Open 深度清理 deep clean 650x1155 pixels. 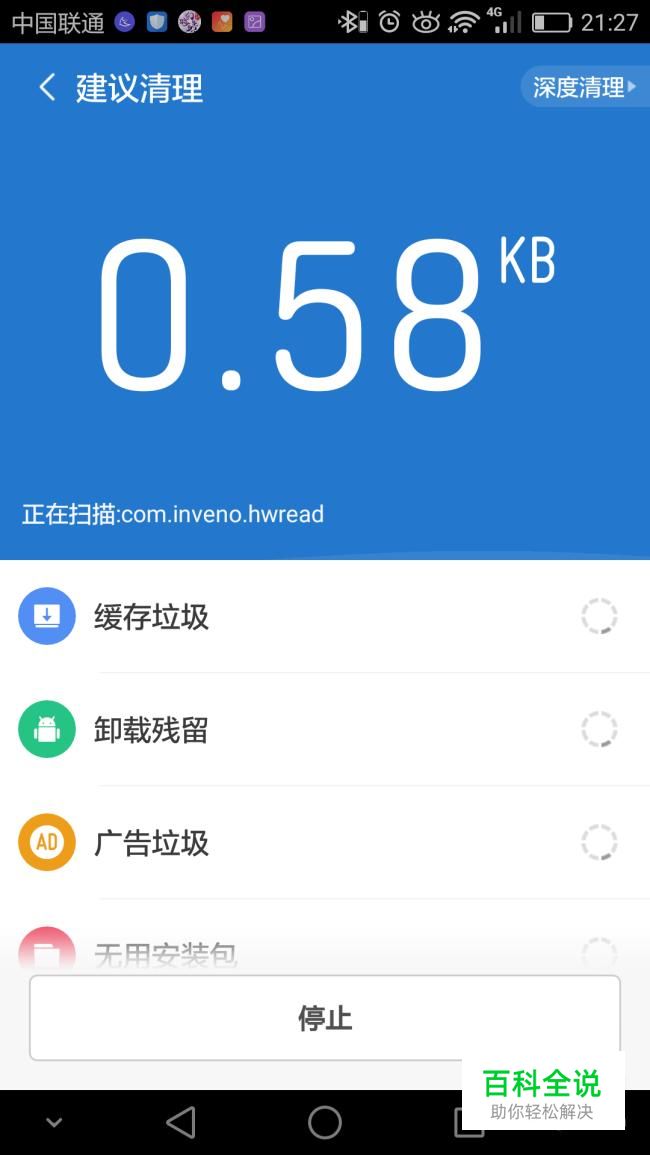coord(585,88)
